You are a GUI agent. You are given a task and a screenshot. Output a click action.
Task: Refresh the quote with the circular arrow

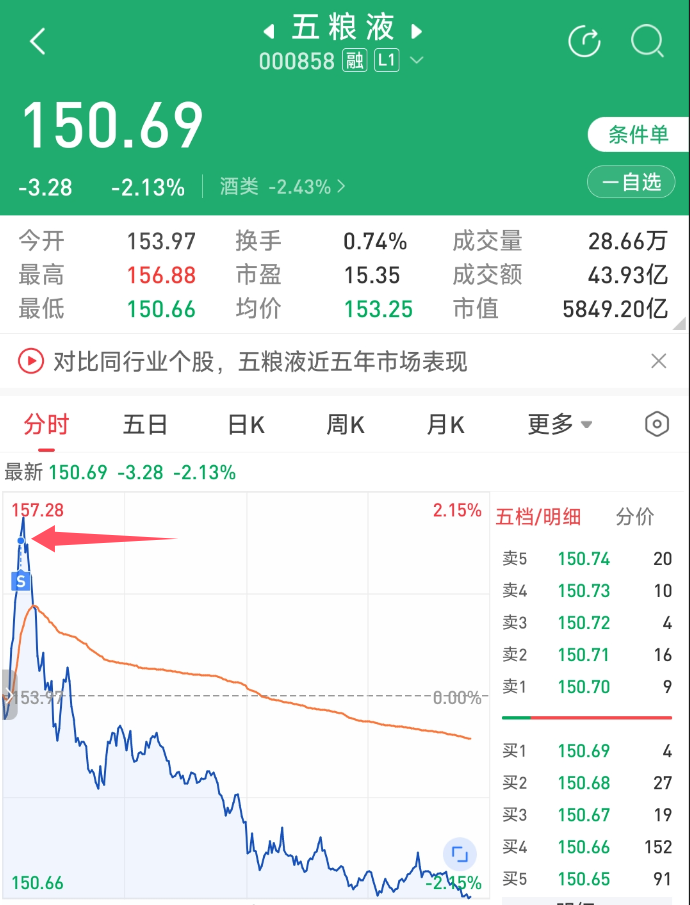coord(584,41)
